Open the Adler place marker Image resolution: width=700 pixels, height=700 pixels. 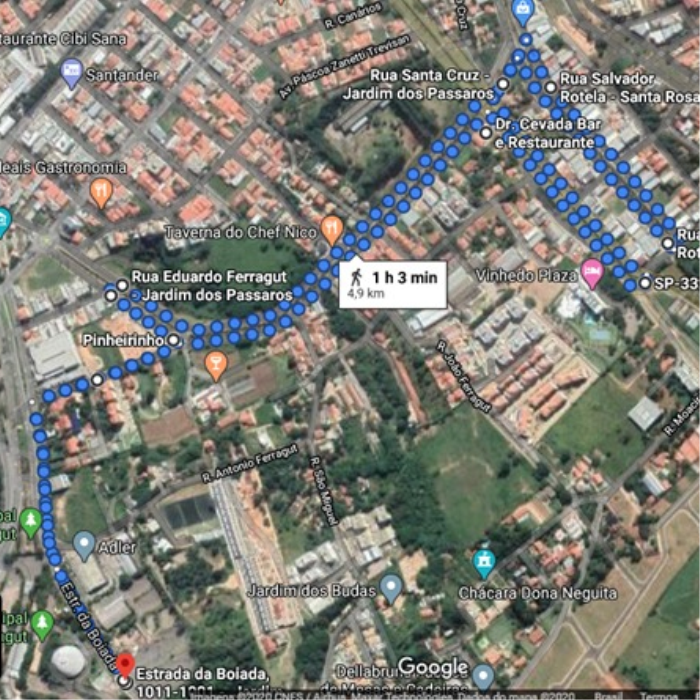[x=84, y=544]
